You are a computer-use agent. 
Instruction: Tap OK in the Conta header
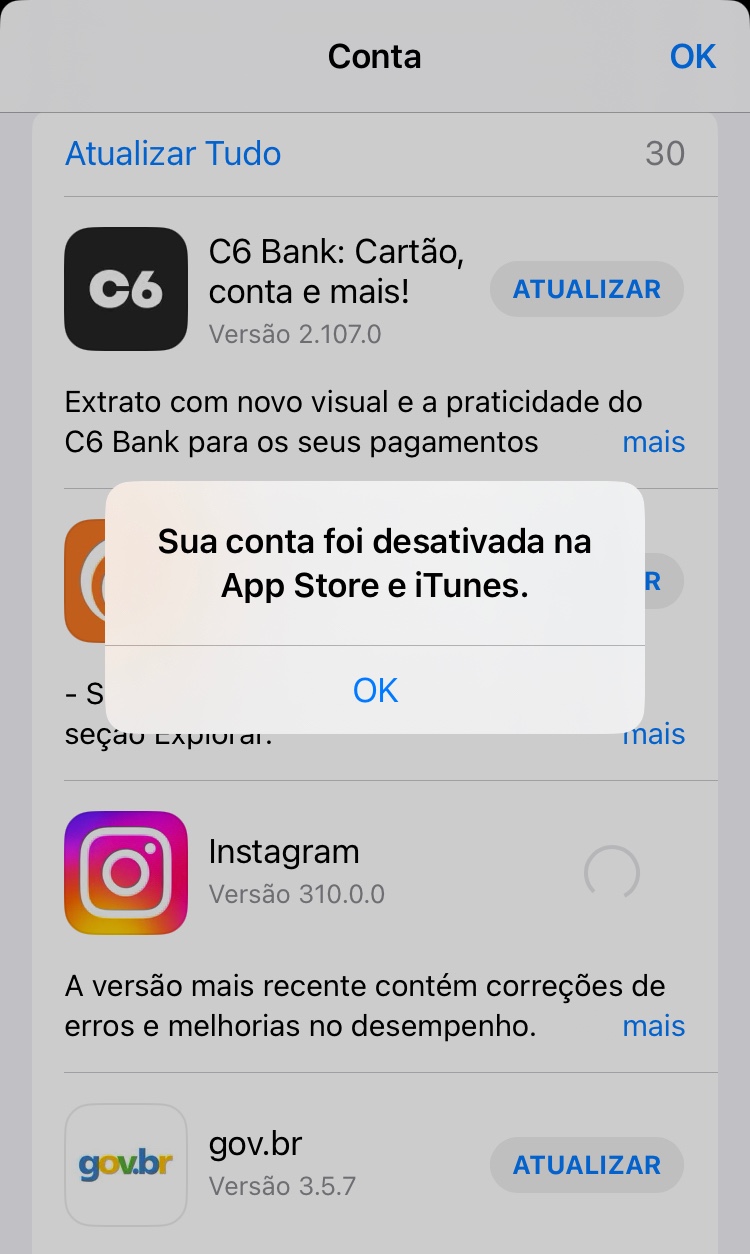click(x=692, y=57)
